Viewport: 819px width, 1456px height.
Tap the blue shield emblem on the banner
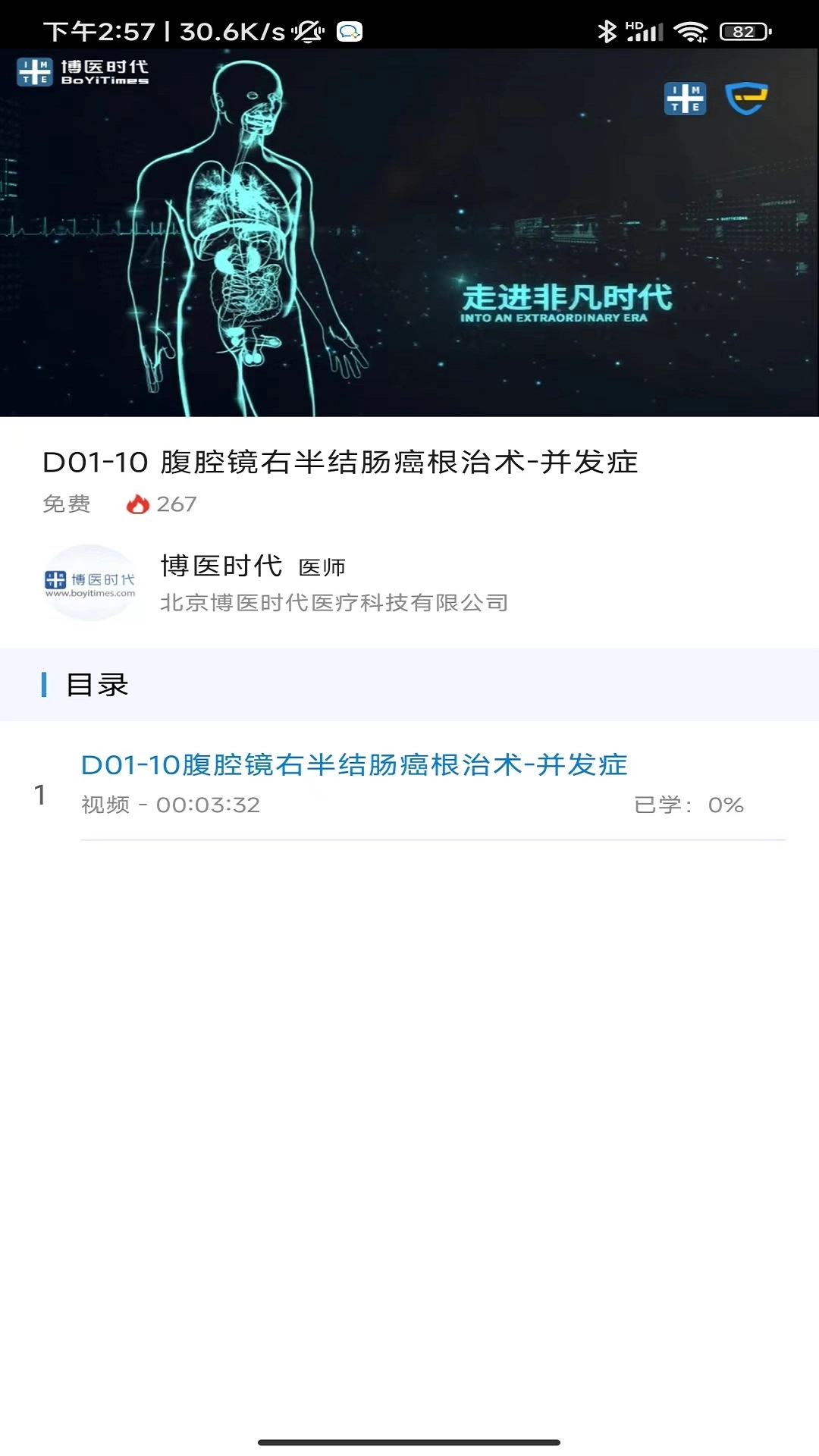pyautogui.click(x=748, y=97)
